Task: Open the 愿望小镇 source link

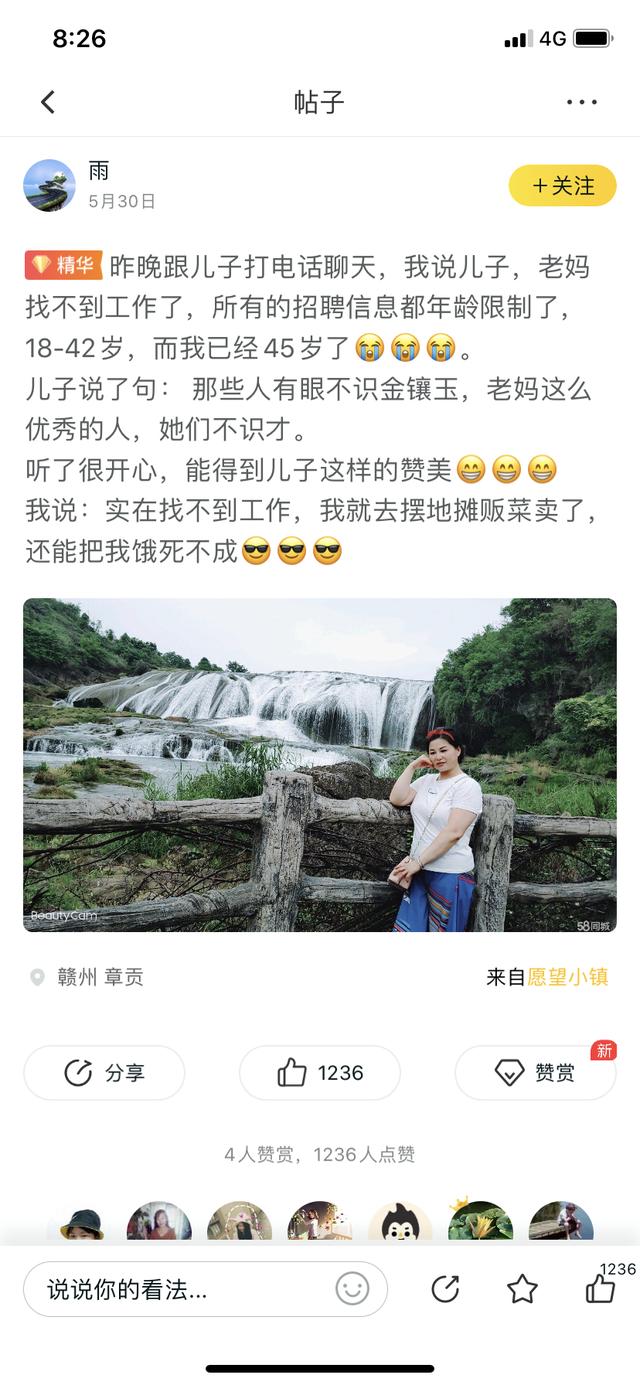Action: tap(567, 977)
